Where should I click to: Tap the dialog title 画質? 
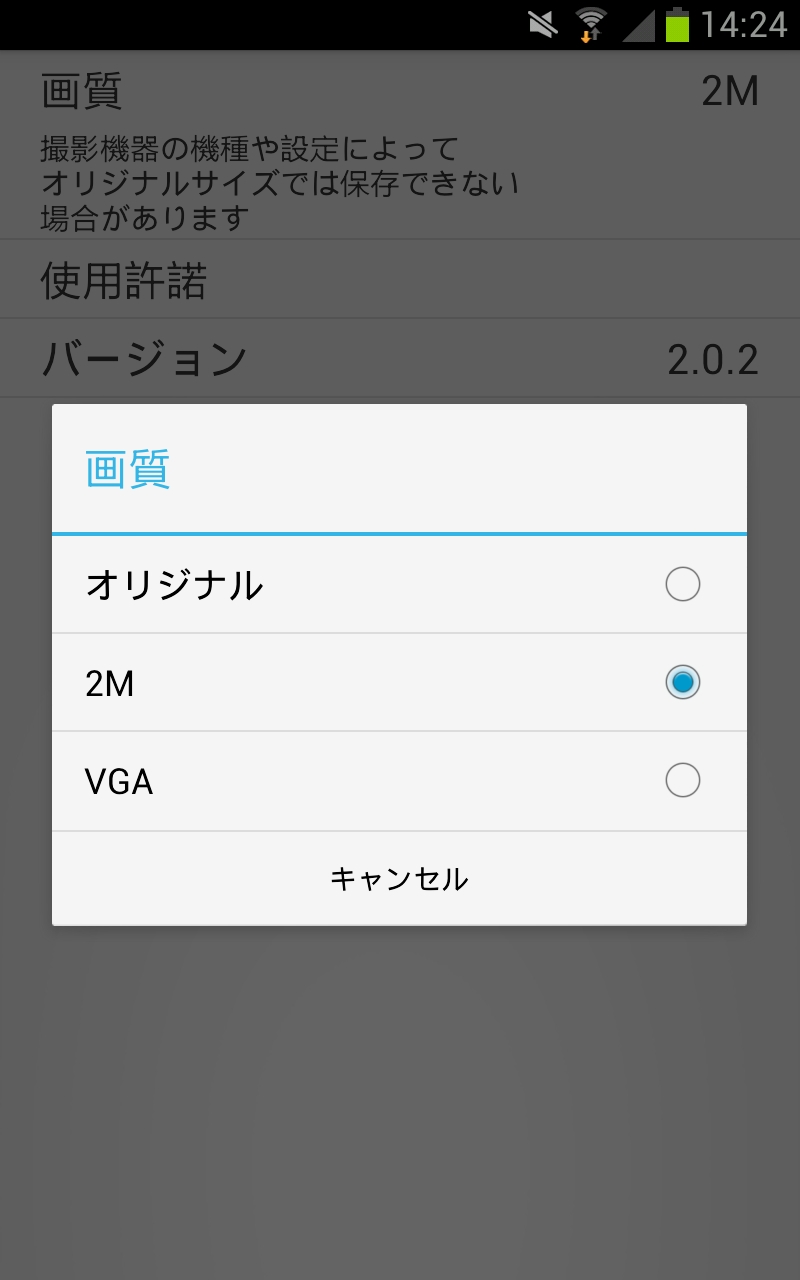pyautogui.click(x=126, y=470)
